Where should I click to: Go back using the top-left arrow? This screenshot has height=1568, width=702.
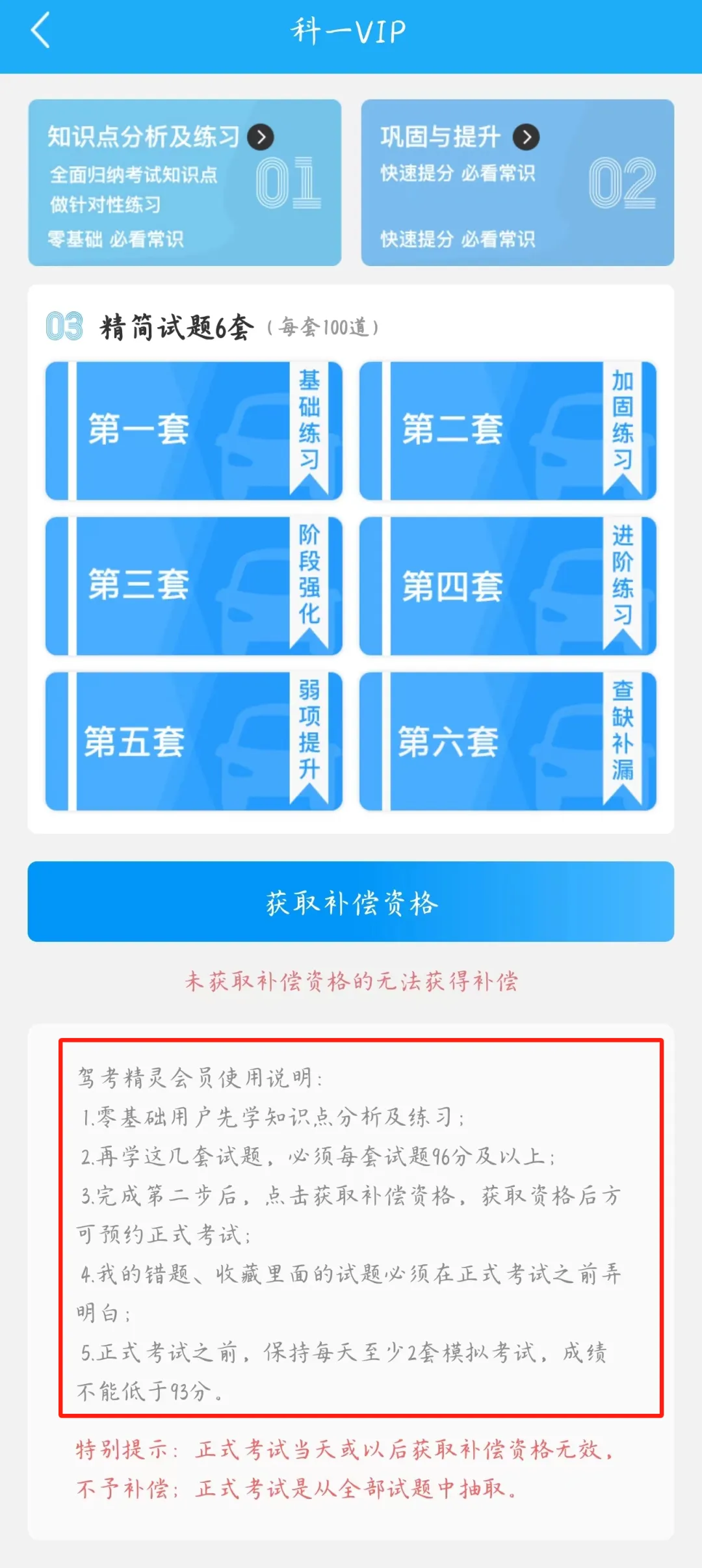[40, 31]
